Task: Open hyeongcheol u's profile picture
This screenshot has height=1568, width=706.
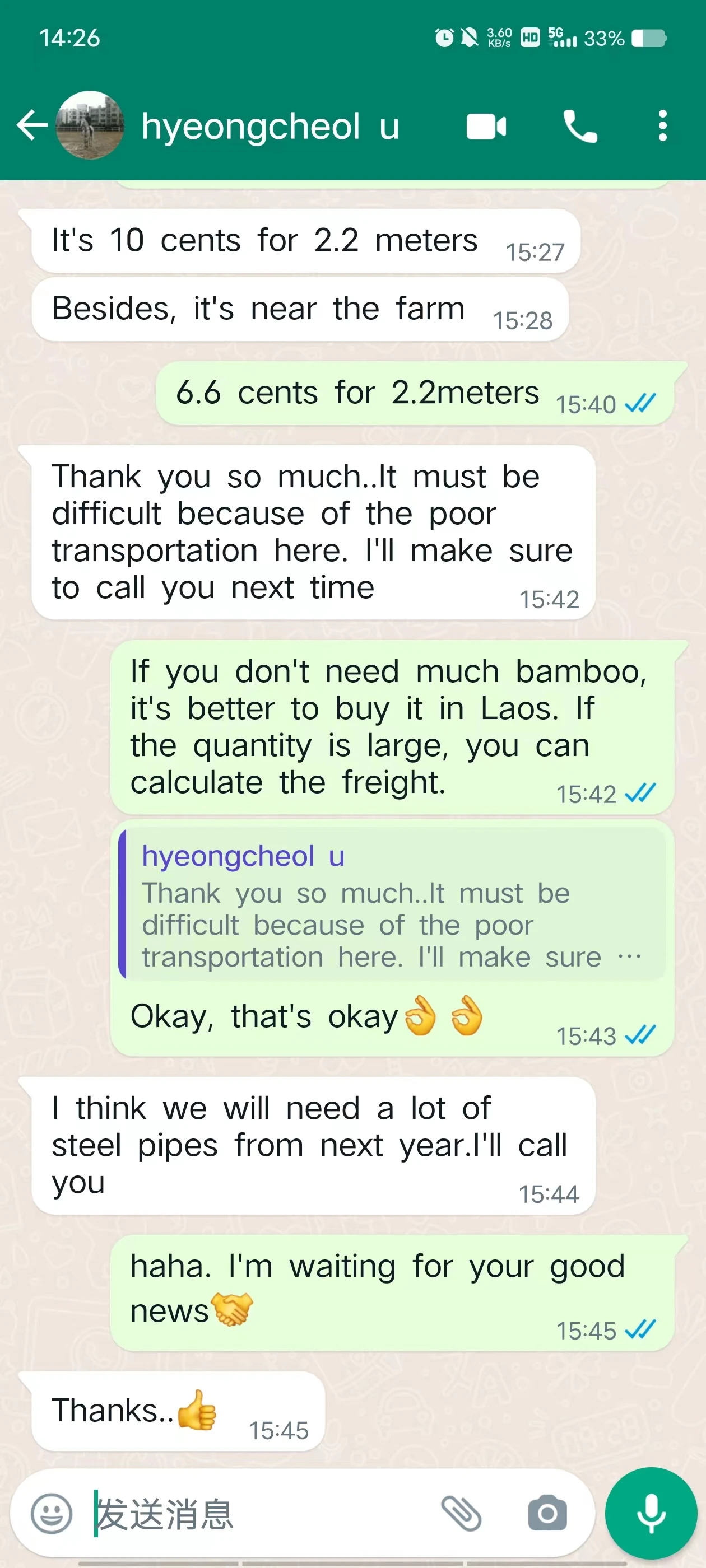Action: tap(90, 125)
